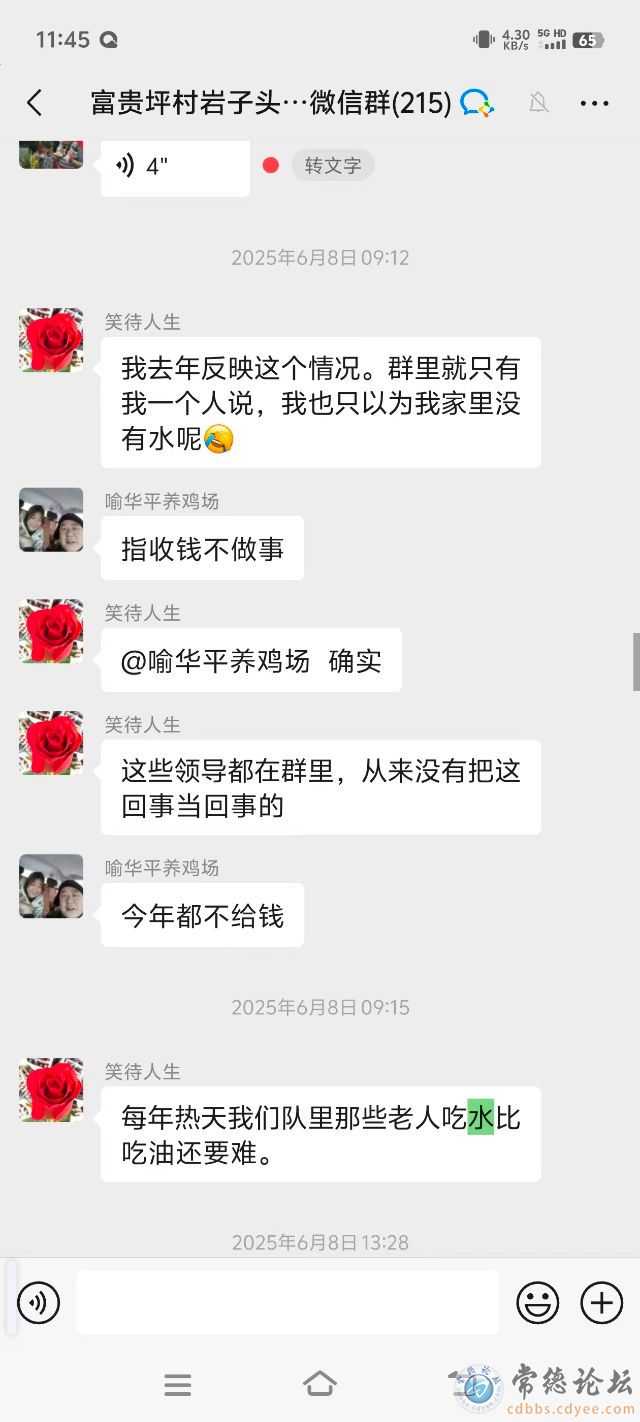Switch to voice input mode
The width and height of the screenshot is (640, 1422).
click(x=39, y=1302)
